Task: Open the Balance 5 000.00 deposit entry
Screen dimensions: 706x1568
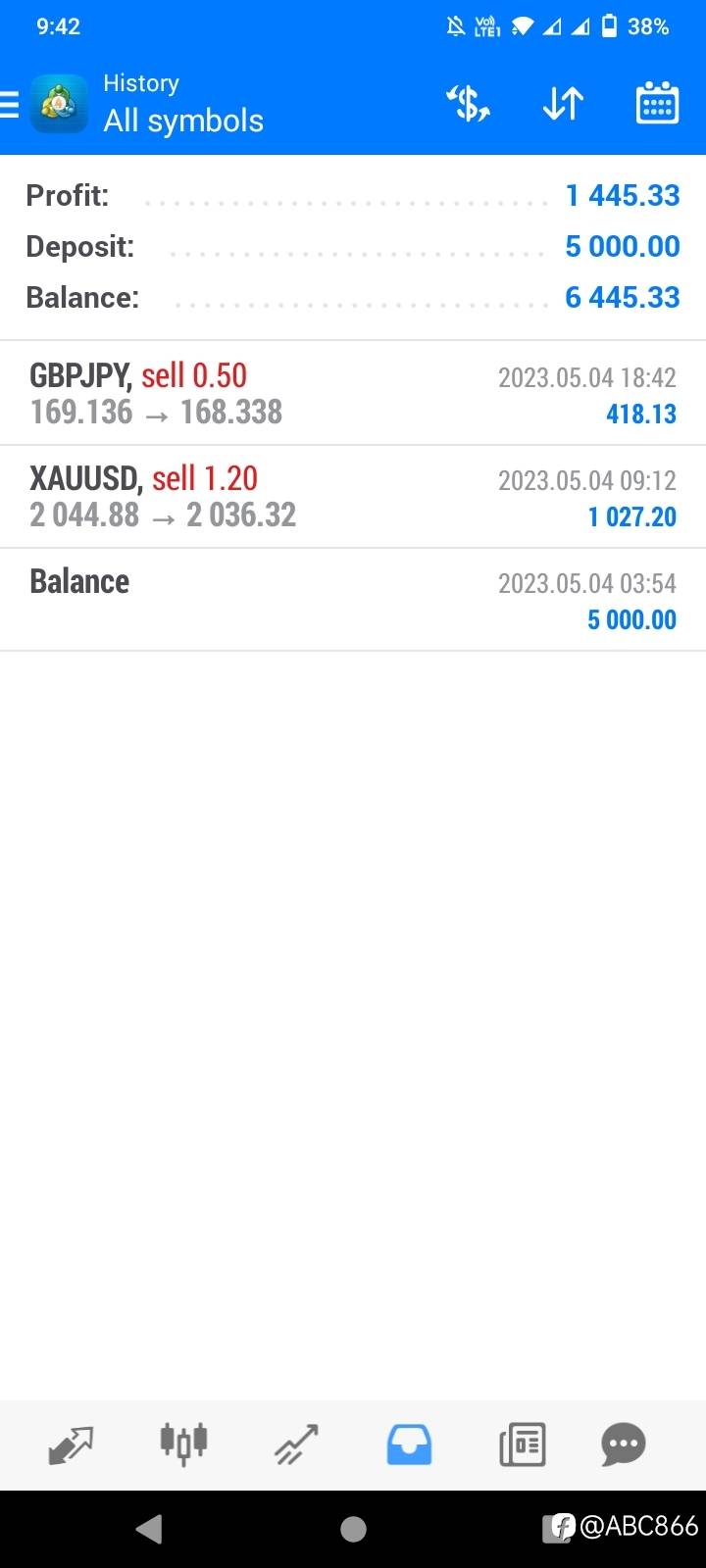Action: pyautogui.click(x=353, y=600)
